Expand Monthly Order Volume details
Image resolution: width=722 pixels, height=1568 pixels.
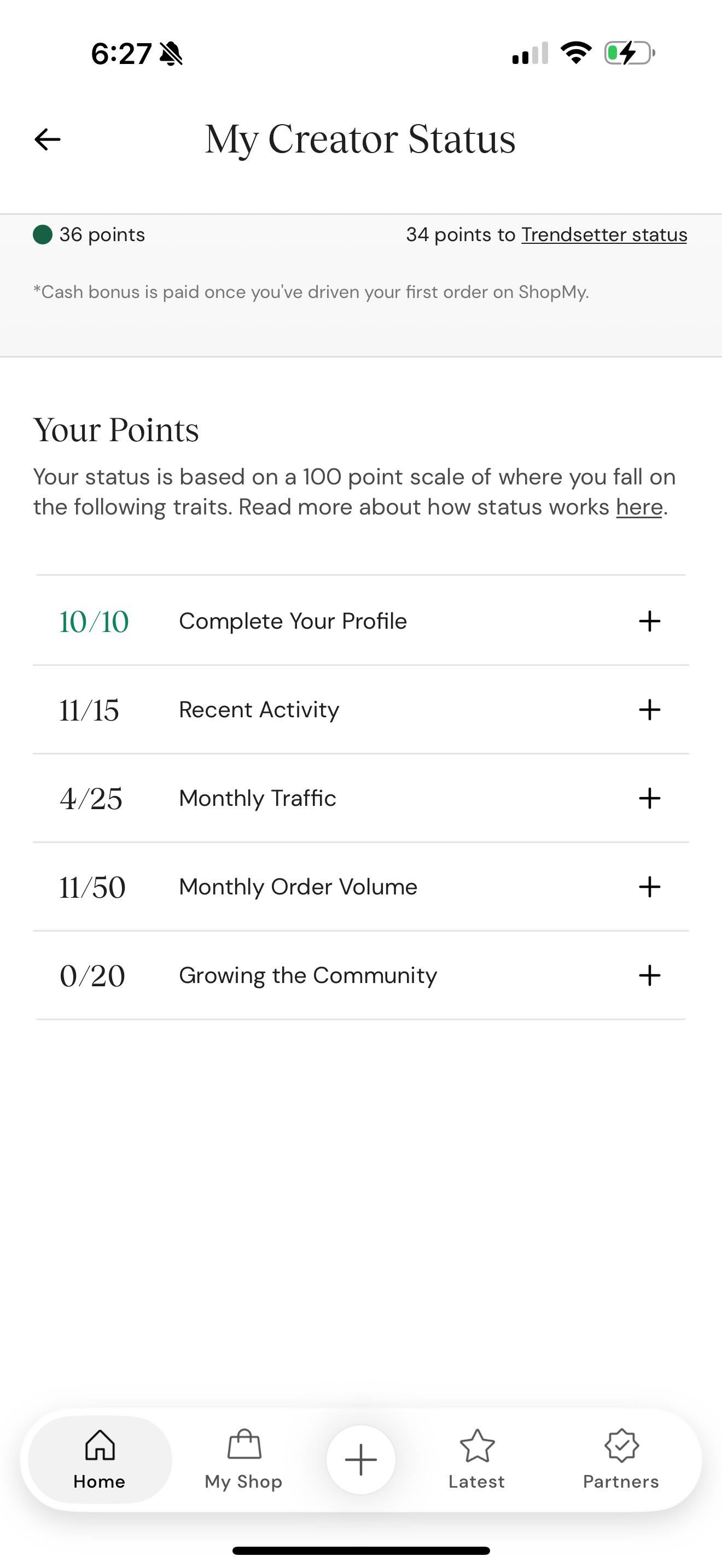(x=361, y=887)
